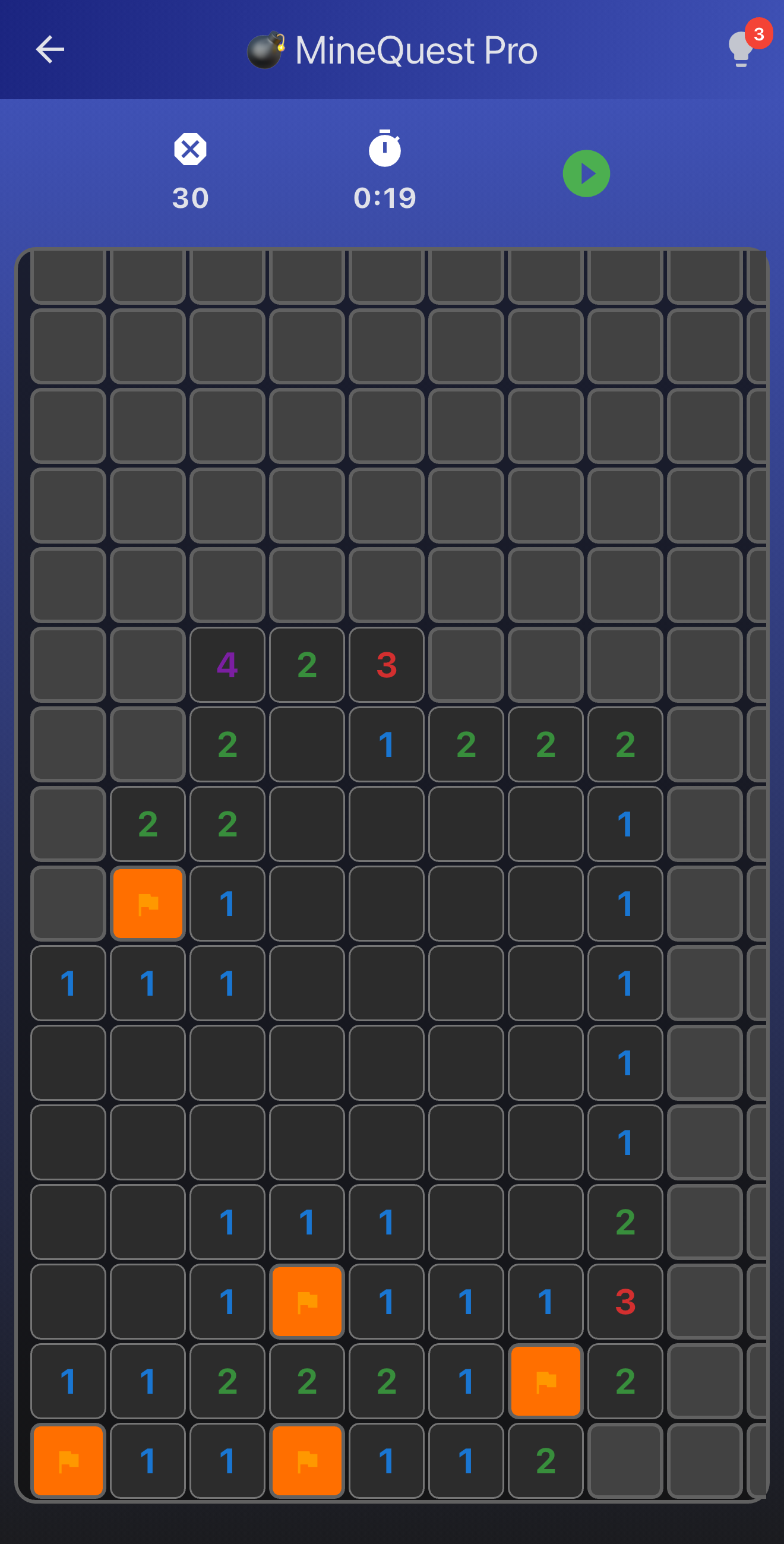This screenshot has width=784, height=1544.
Task: Tap the lone 1 beside a flag
Action: pos(227,904)
